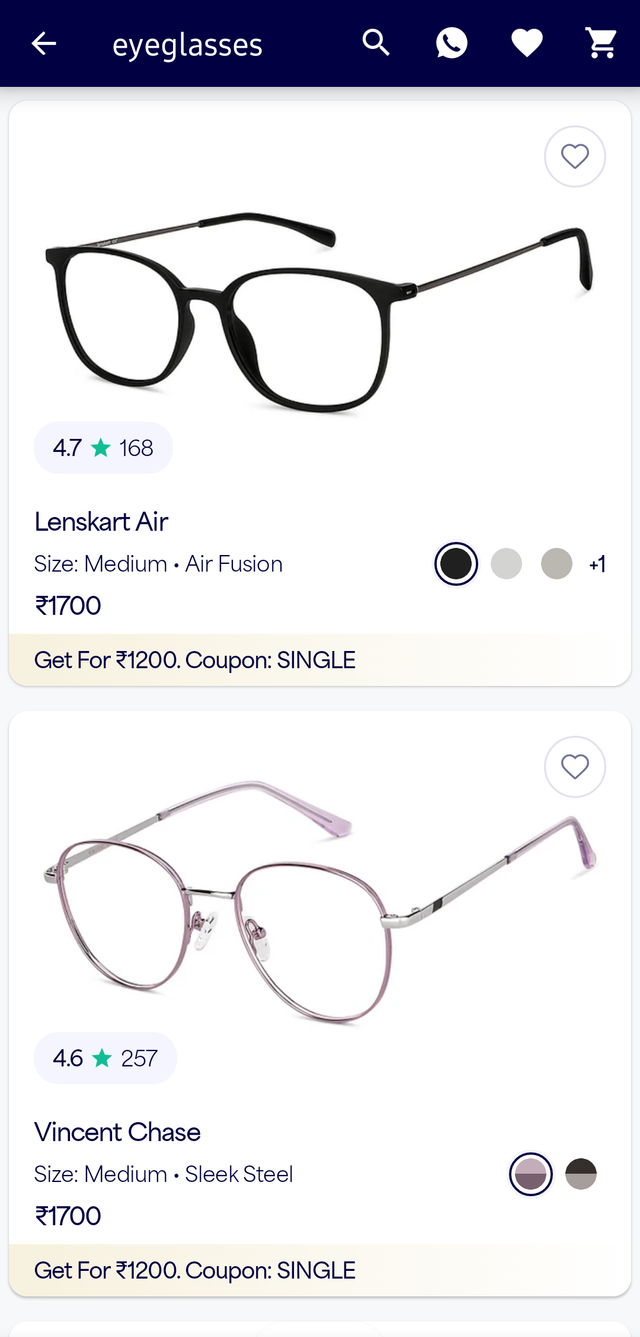Add Vincent Chase glasses to wishlist

575,767
